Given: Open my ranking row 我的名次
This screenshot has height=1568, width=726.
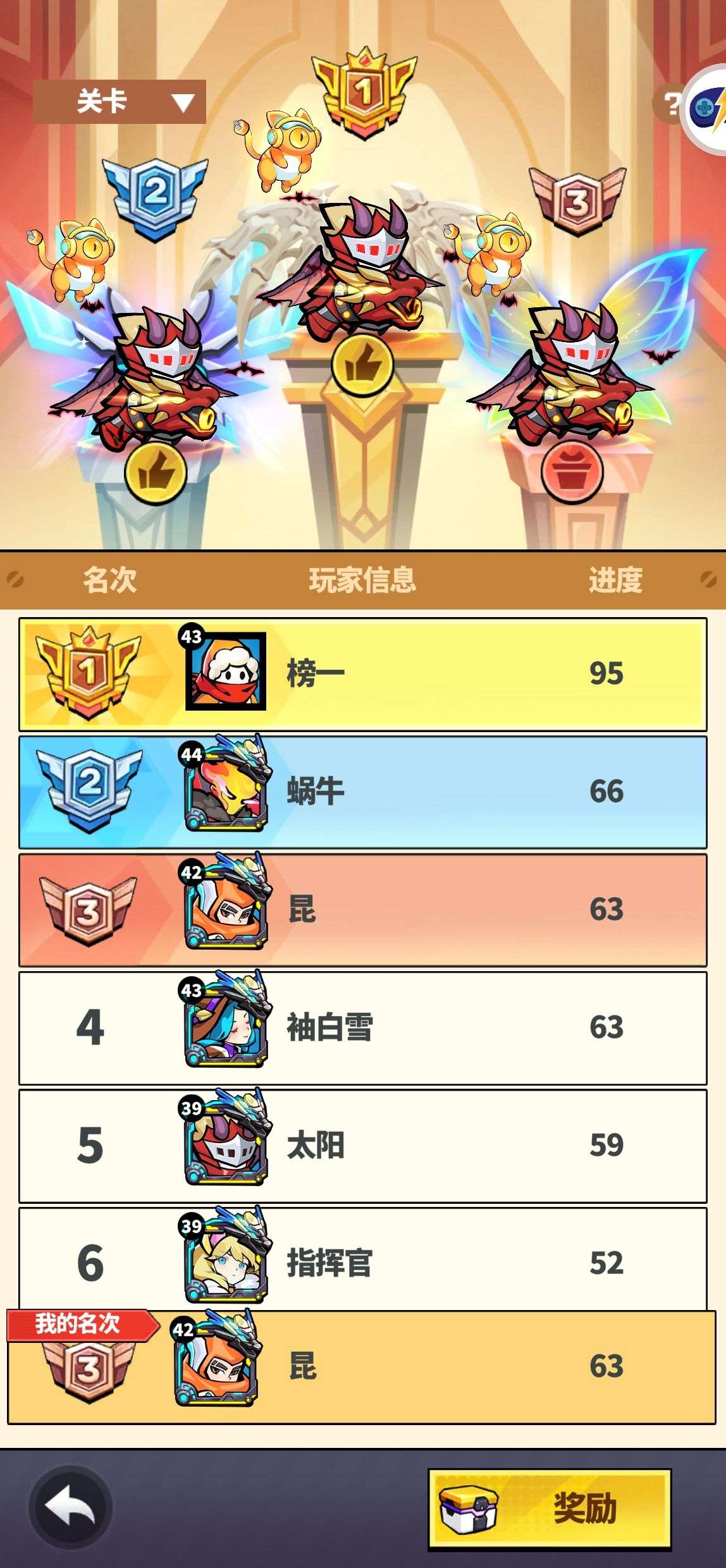Looking at the screenshot, I should coord(362,1367).
